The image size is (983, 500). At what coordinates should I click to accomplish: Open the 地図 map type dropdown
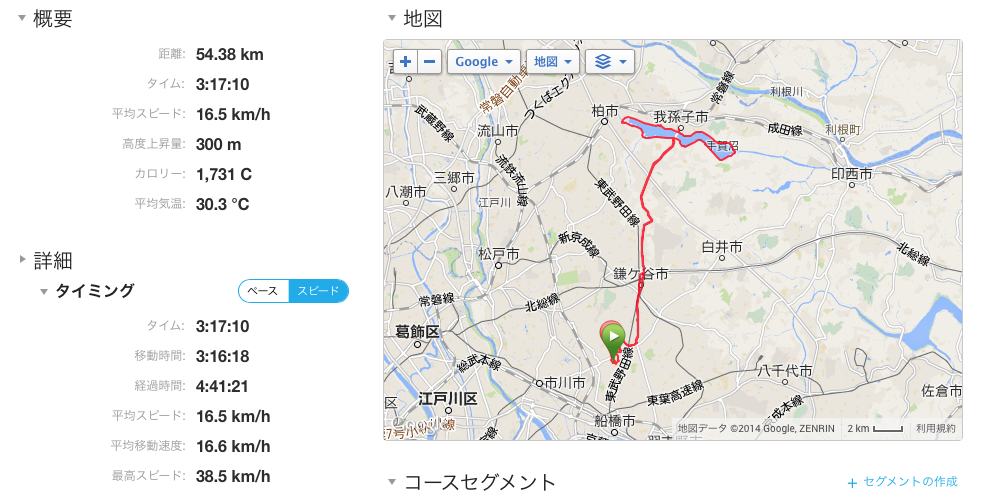point(553,61)
